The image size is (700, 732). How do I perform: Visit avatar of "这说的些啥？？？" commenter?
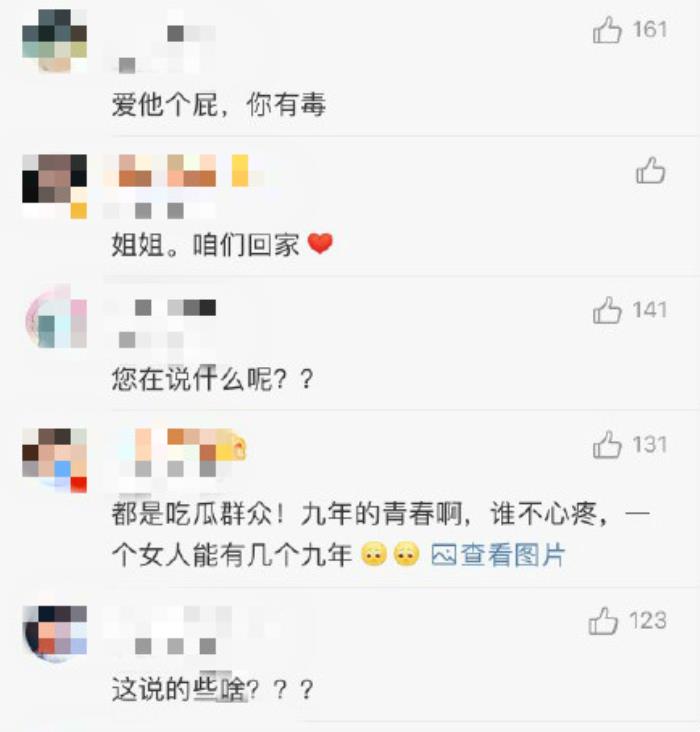pyautogui.click(x=54, y=633)
